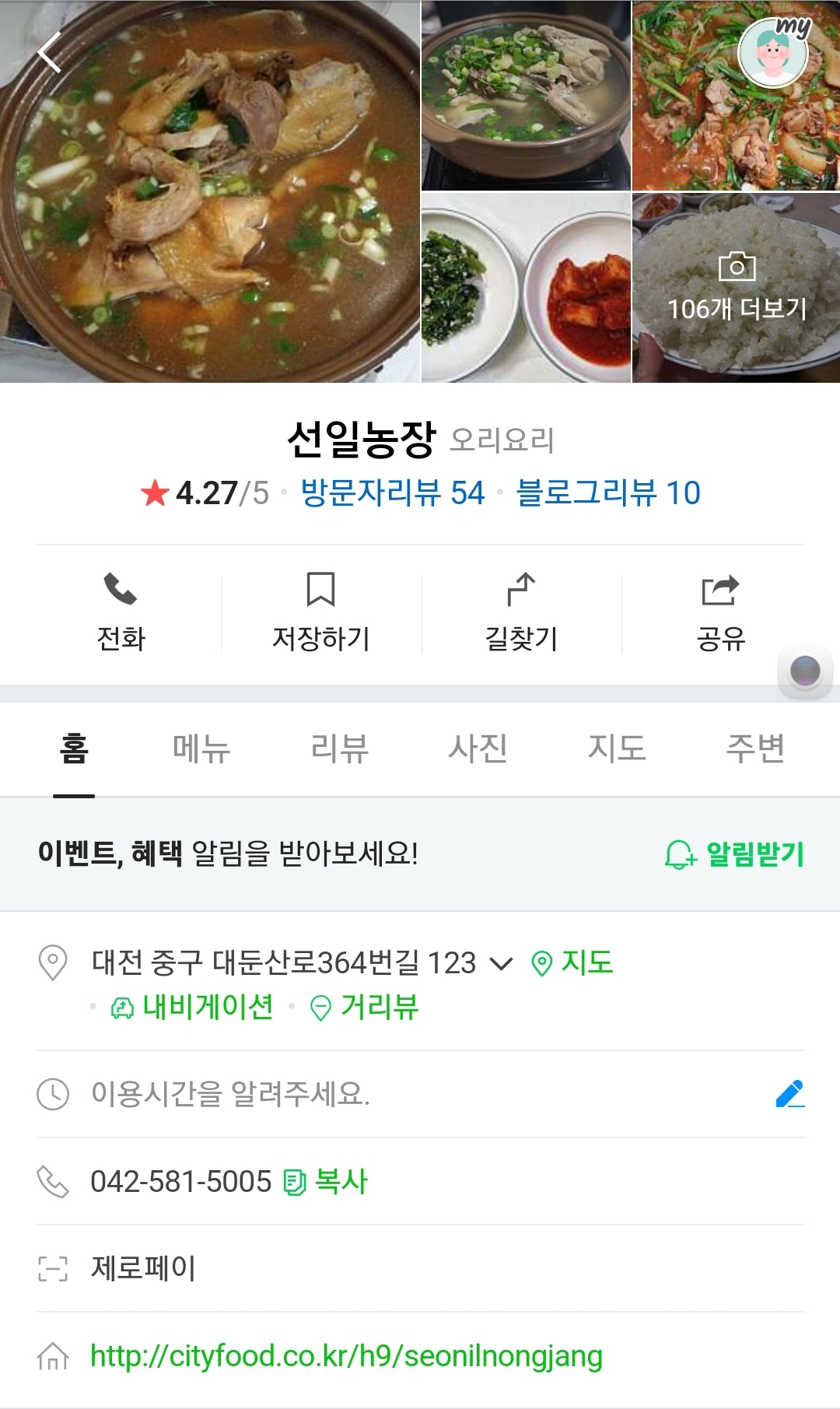
Task: Open street view via the 거리뷰 icon
Action: pos(319,1008)
